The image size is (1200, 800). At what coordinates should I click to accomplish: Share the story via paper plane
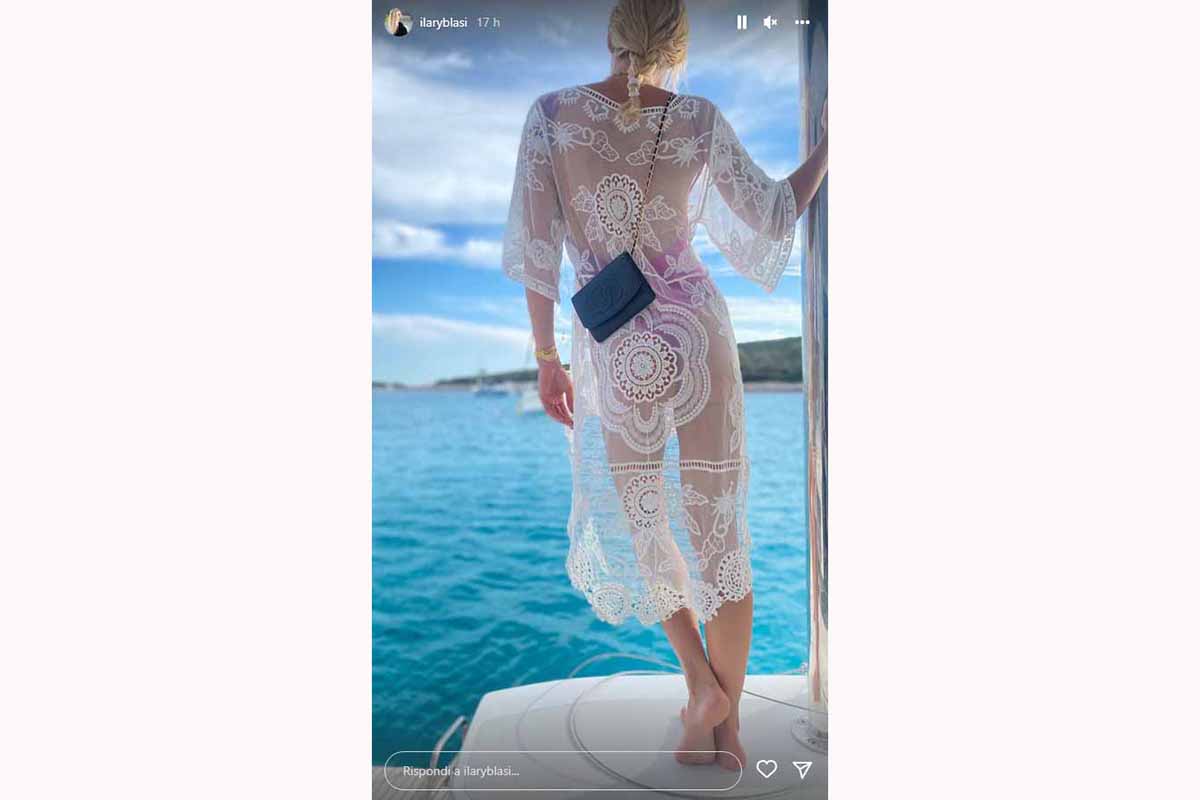[802, 769]
